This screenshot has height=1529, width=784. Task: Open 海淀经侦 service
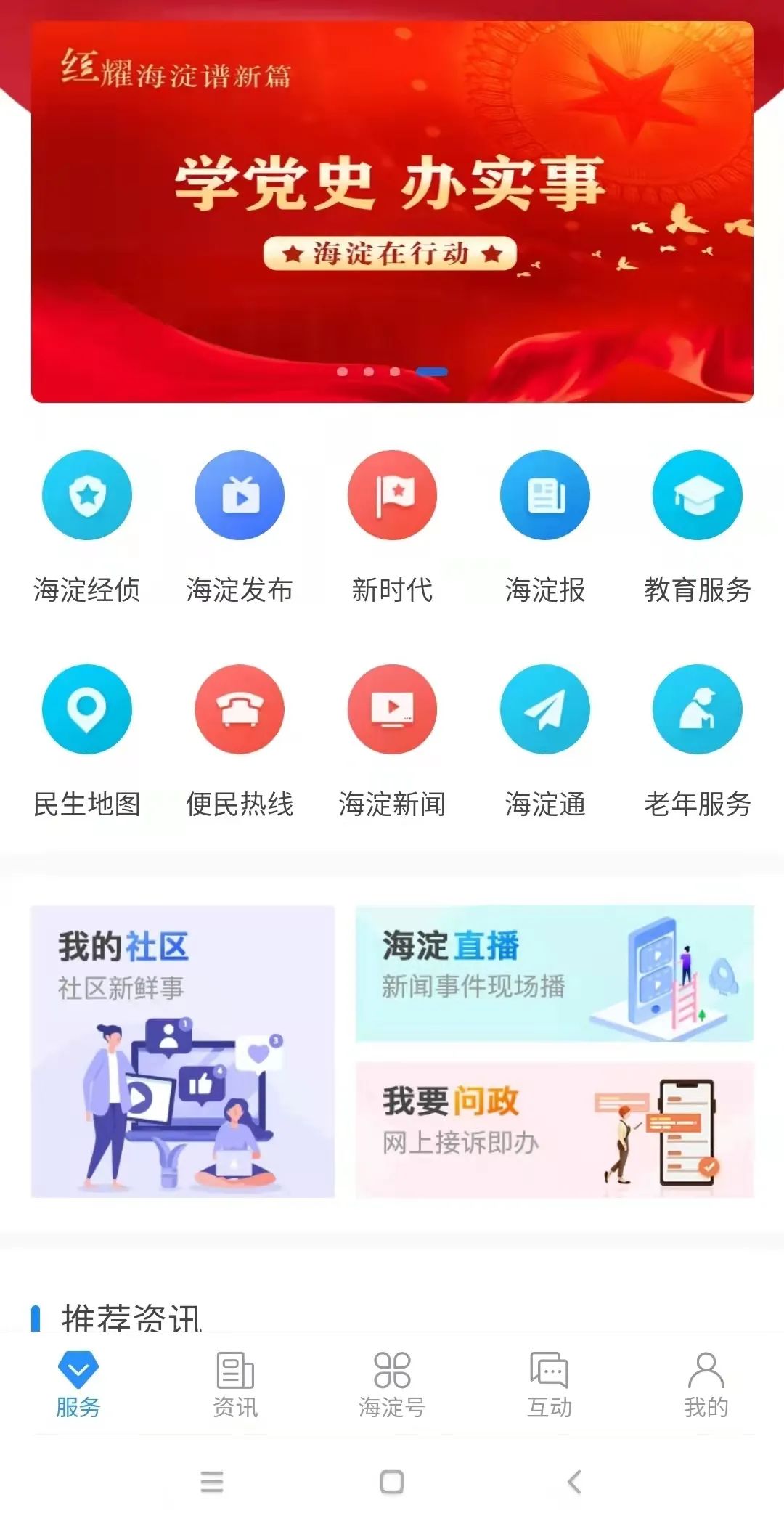[x=87, y=495]
